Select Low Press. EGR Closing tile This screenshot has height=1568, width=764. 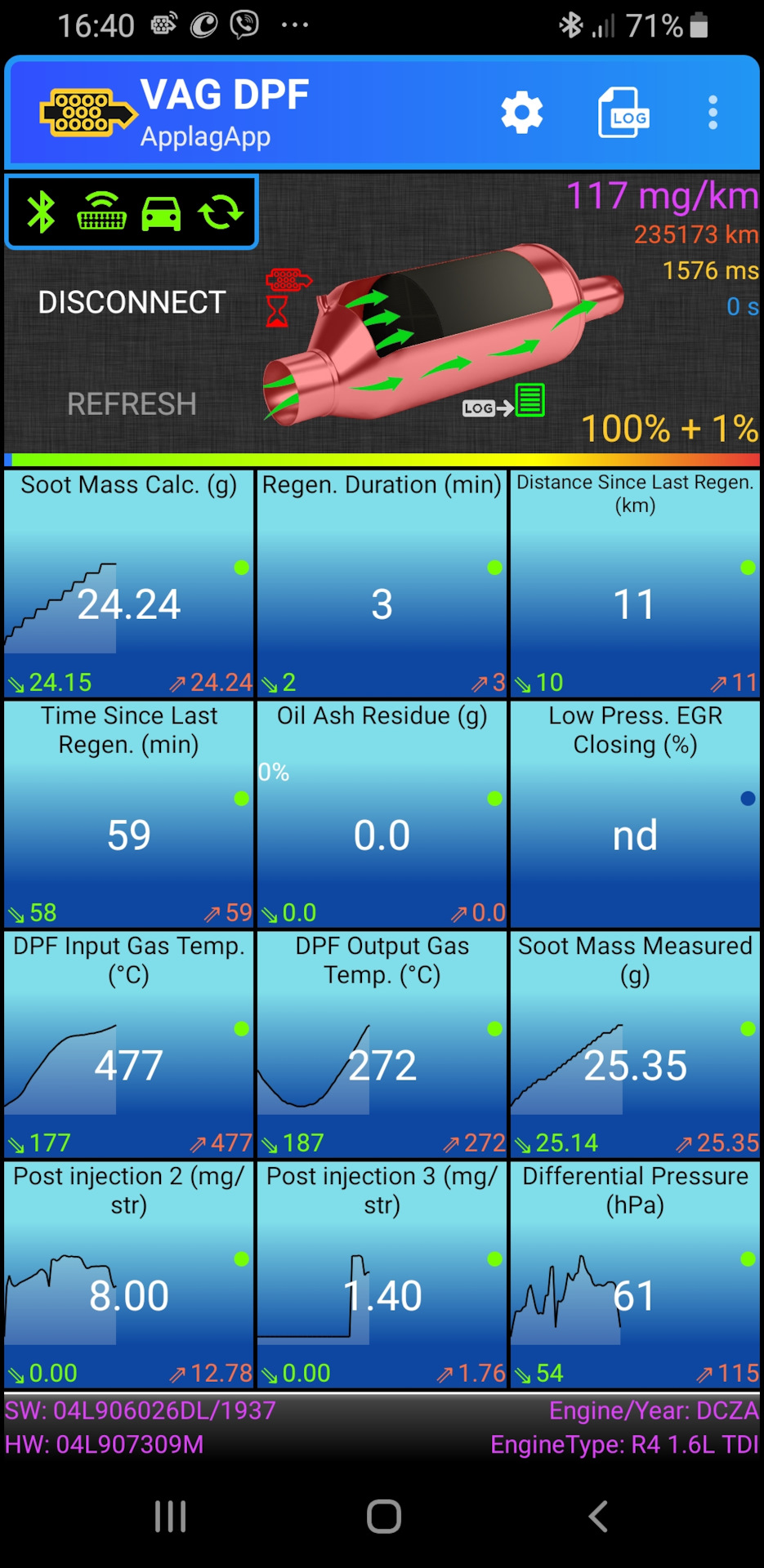(635, 814)
